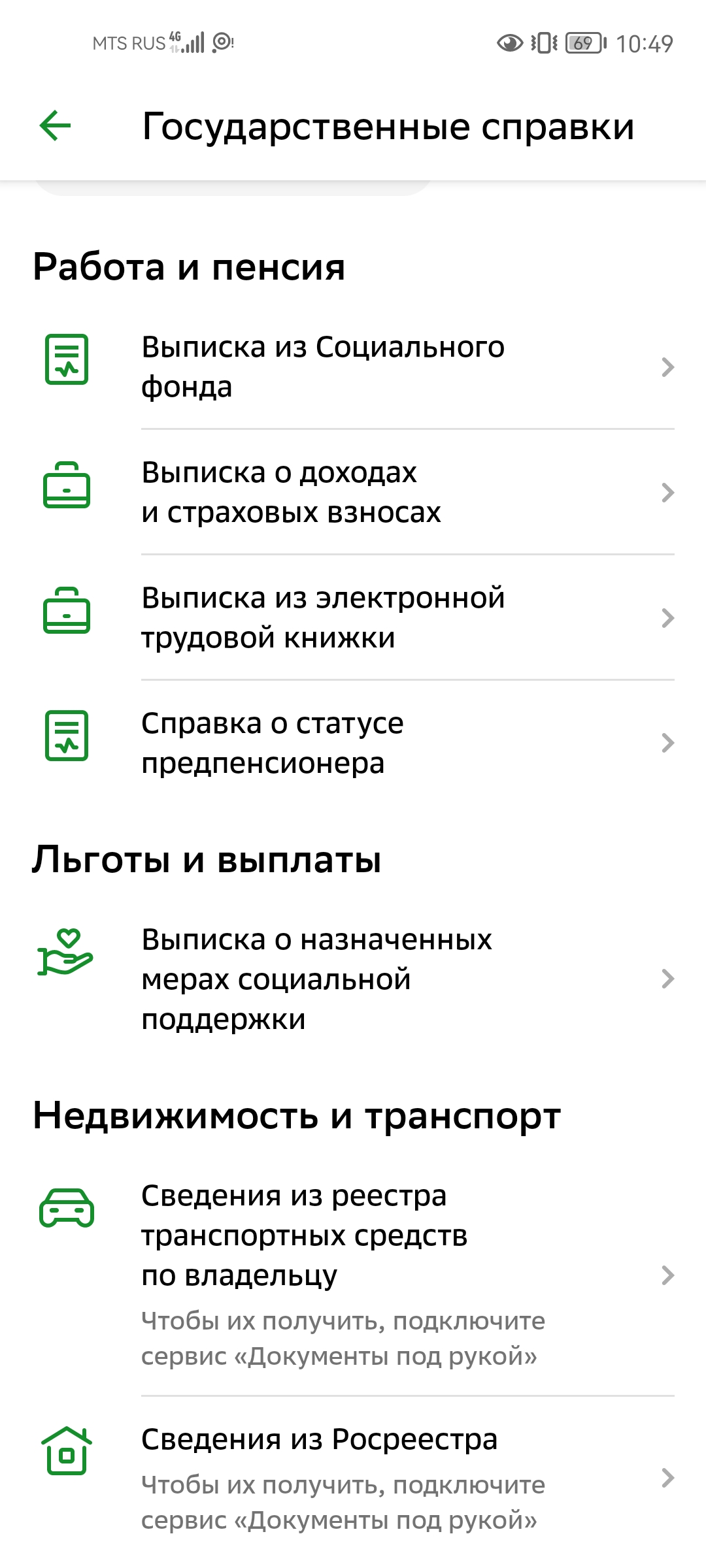Image resolution: width=706 pixels, height=1568 pixels.
Task: Open Сведения из Росреестра row
Action: tap(353, 1478)
